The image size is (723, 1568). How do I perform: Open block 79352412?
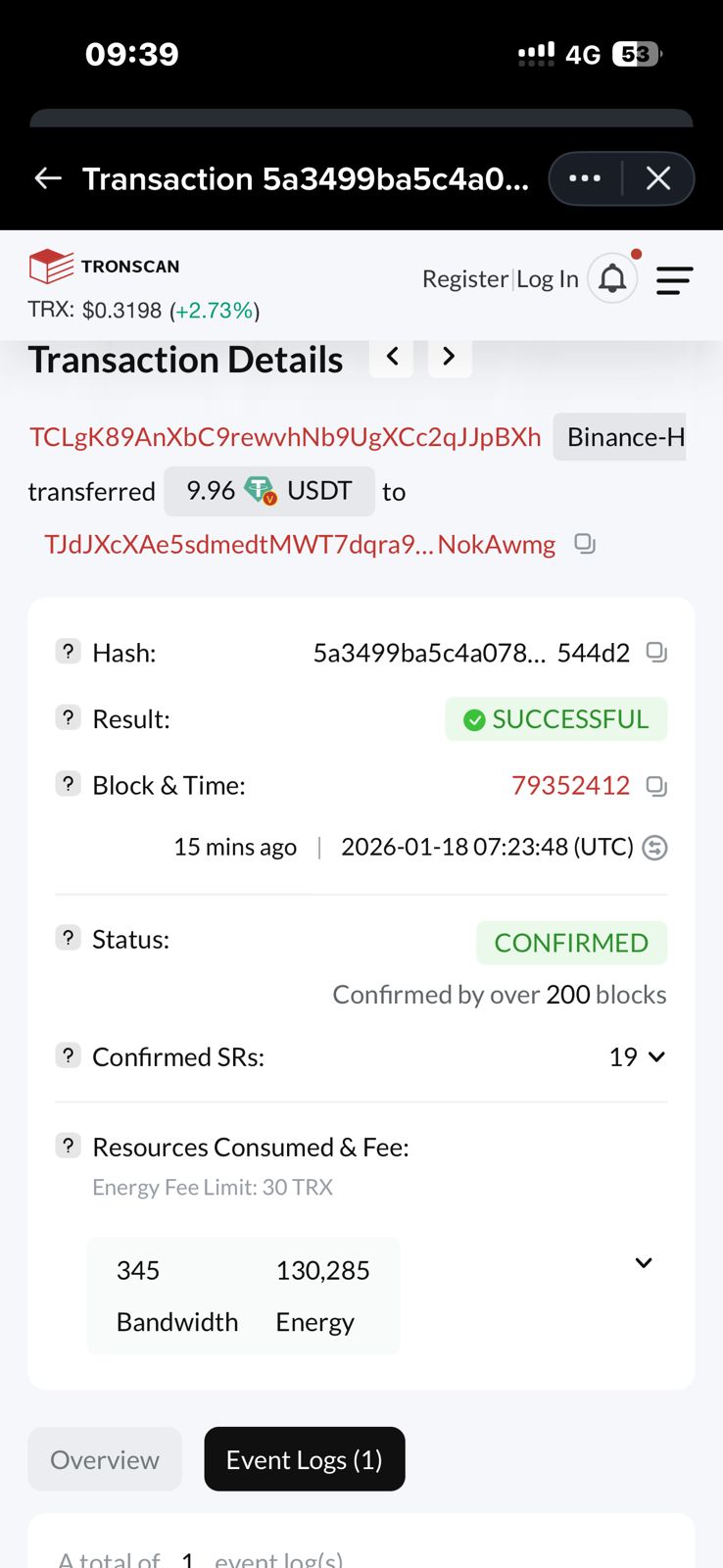pyautogui.click(x=570, y=786)
